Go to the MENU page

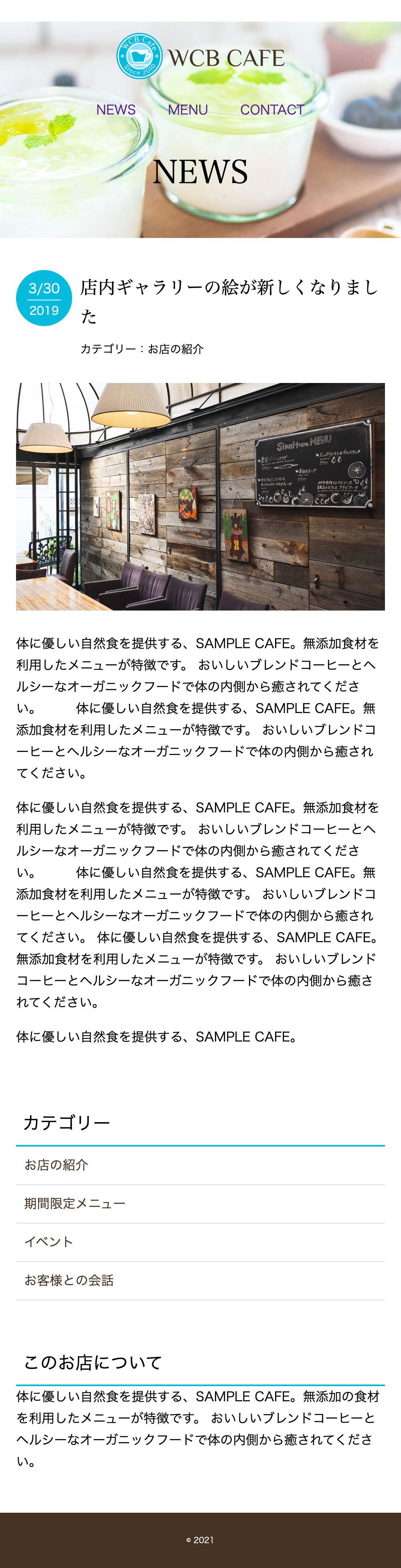[x=188, y=109]
